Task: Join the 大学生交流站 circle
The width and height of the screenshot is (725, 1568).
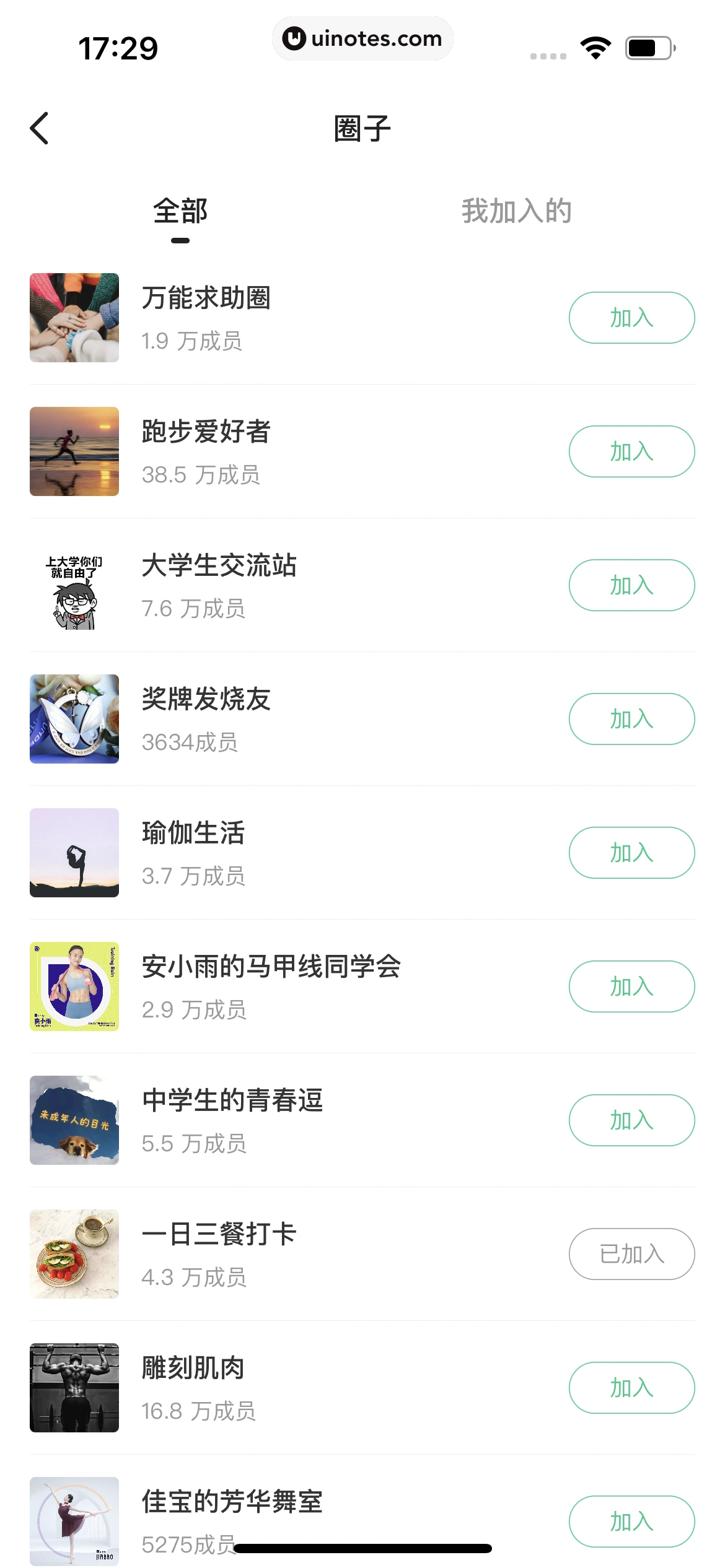Action: pyautogui.click(x=631, y=585)
